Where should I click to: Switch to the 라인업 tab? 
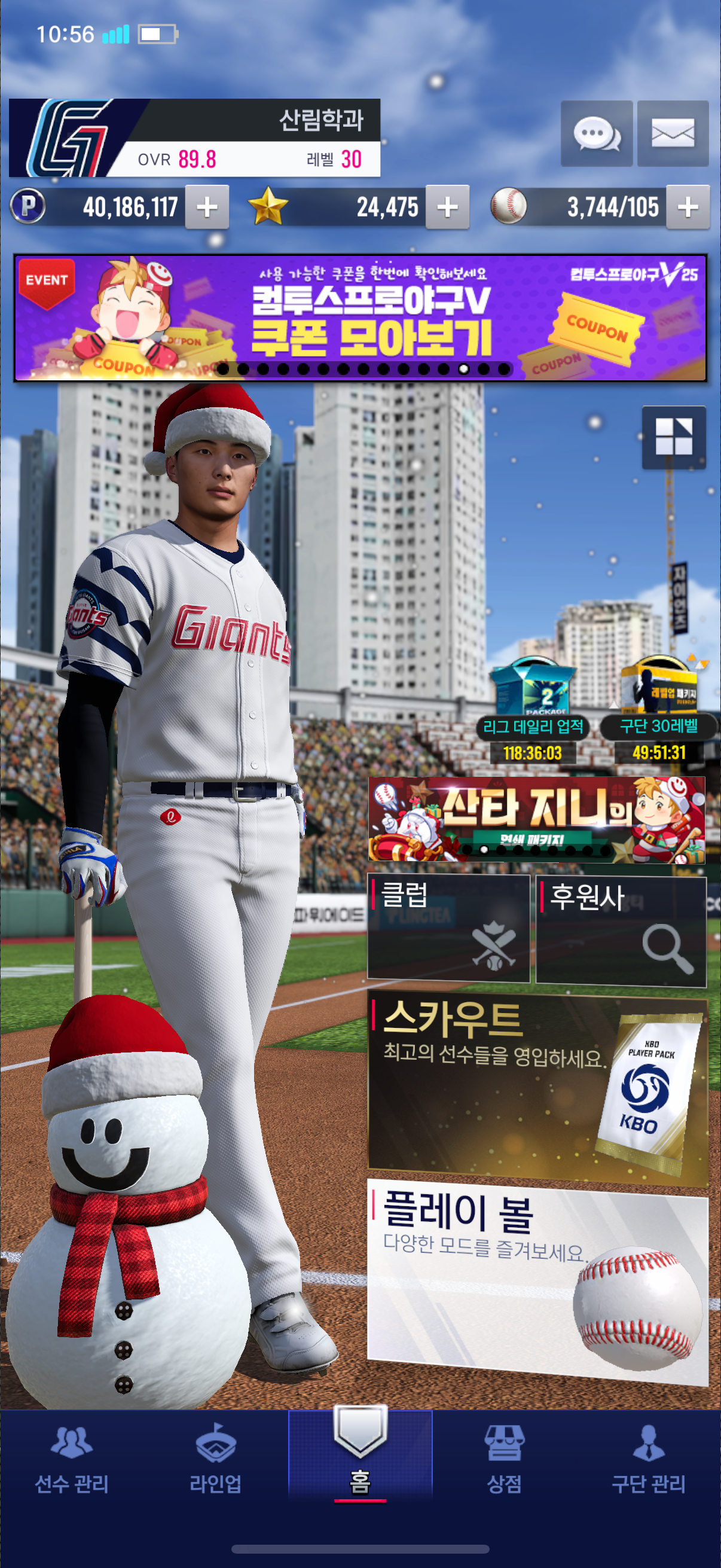(x=215, y=1461)
